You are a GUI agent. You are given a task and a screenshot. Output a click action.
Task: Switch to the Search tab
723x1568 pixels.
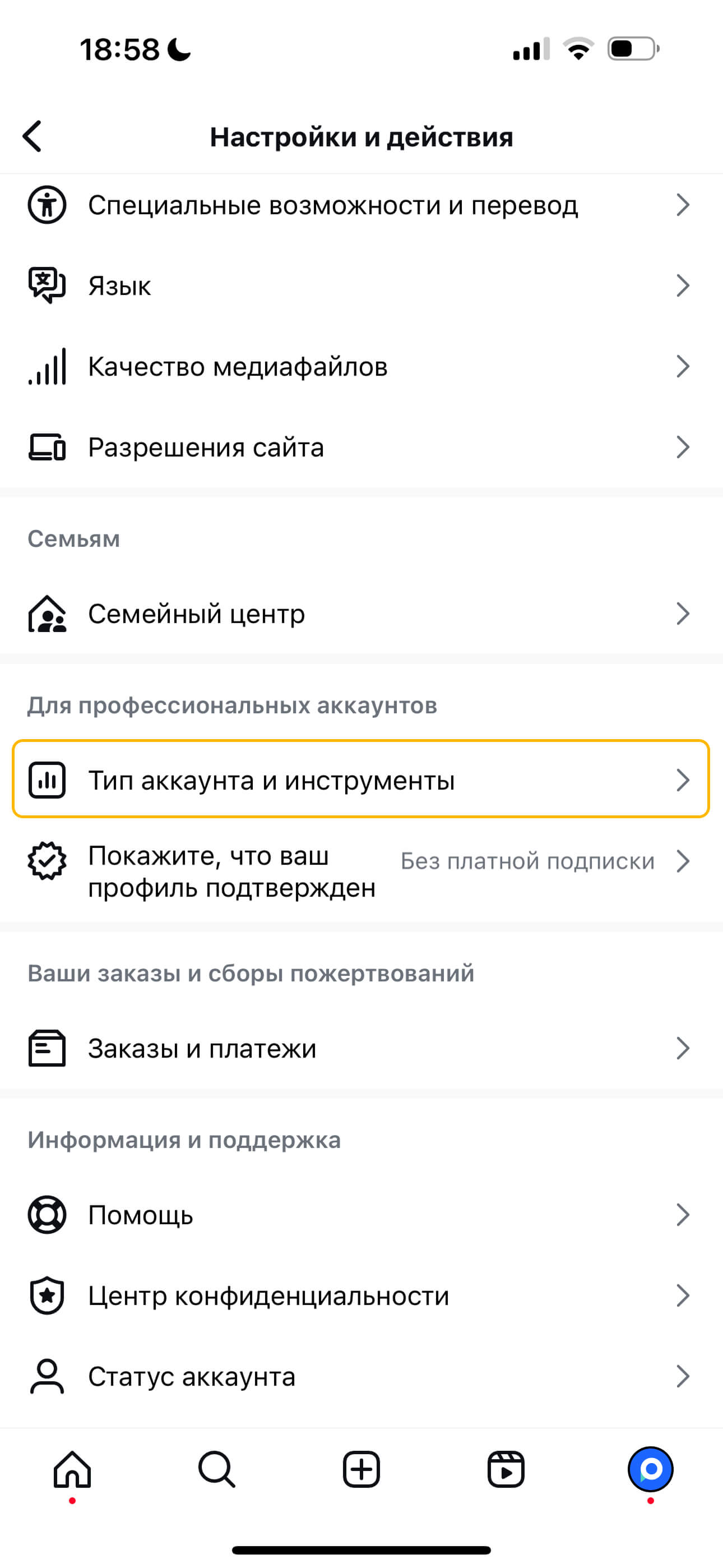(x=217, y=1470)
